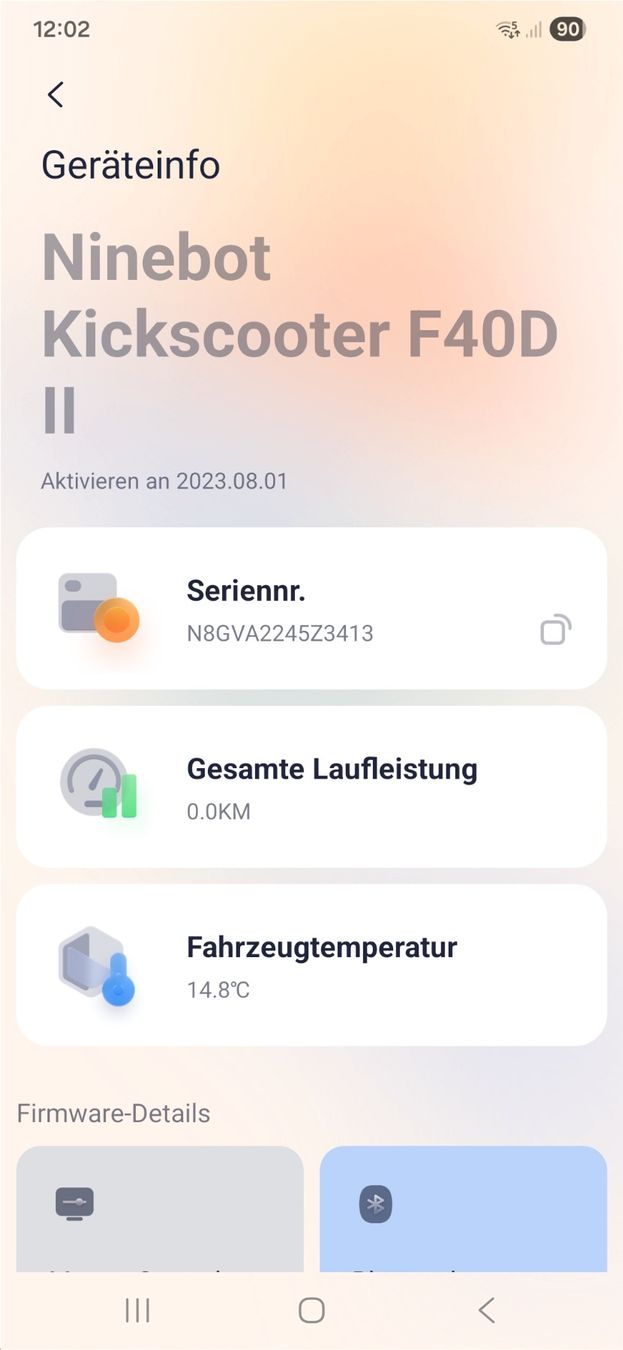Go back using the top arrow

(x=56, y=95)
